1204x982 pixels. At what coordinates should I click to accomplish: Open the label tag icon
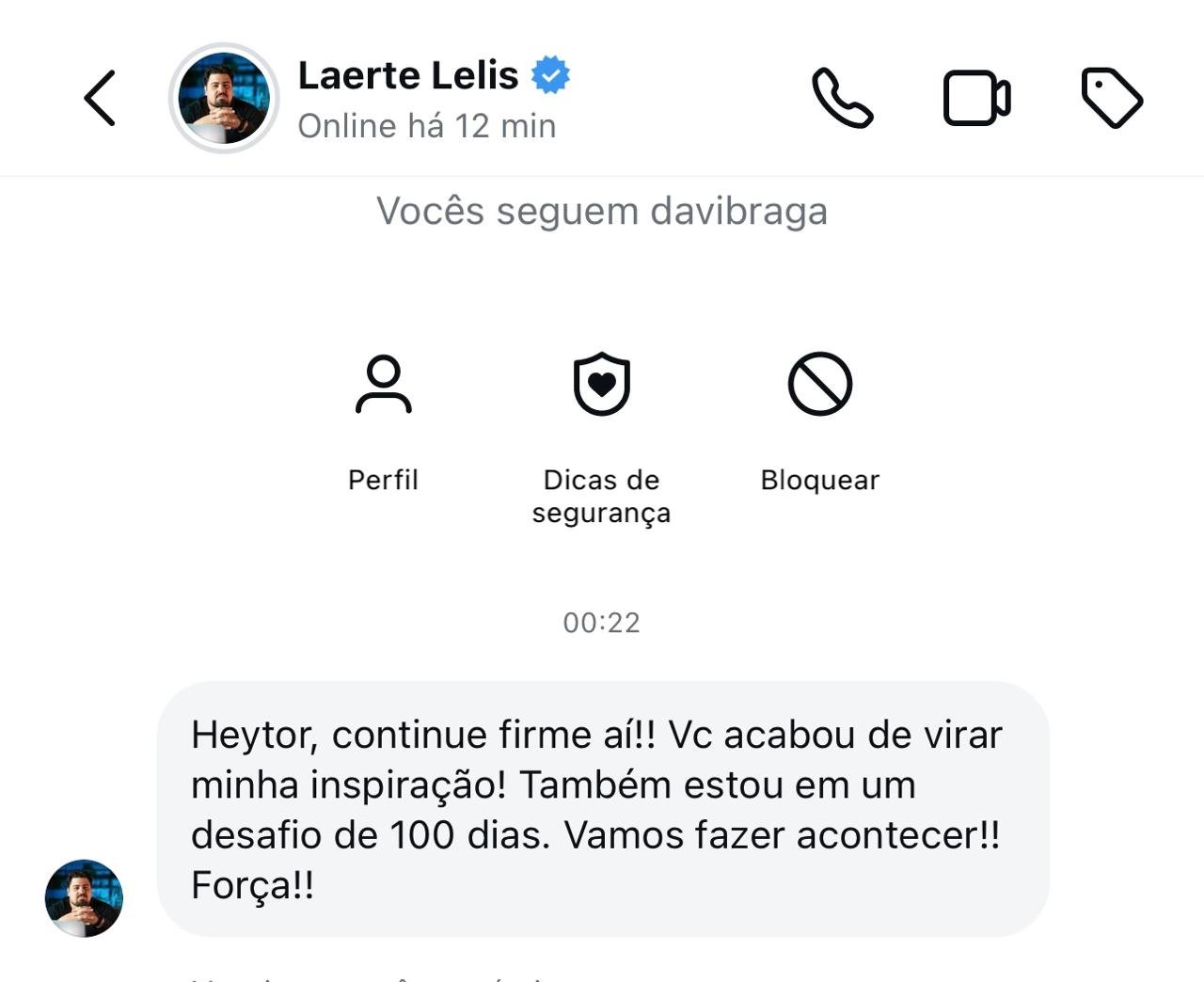pos(1111,98)
